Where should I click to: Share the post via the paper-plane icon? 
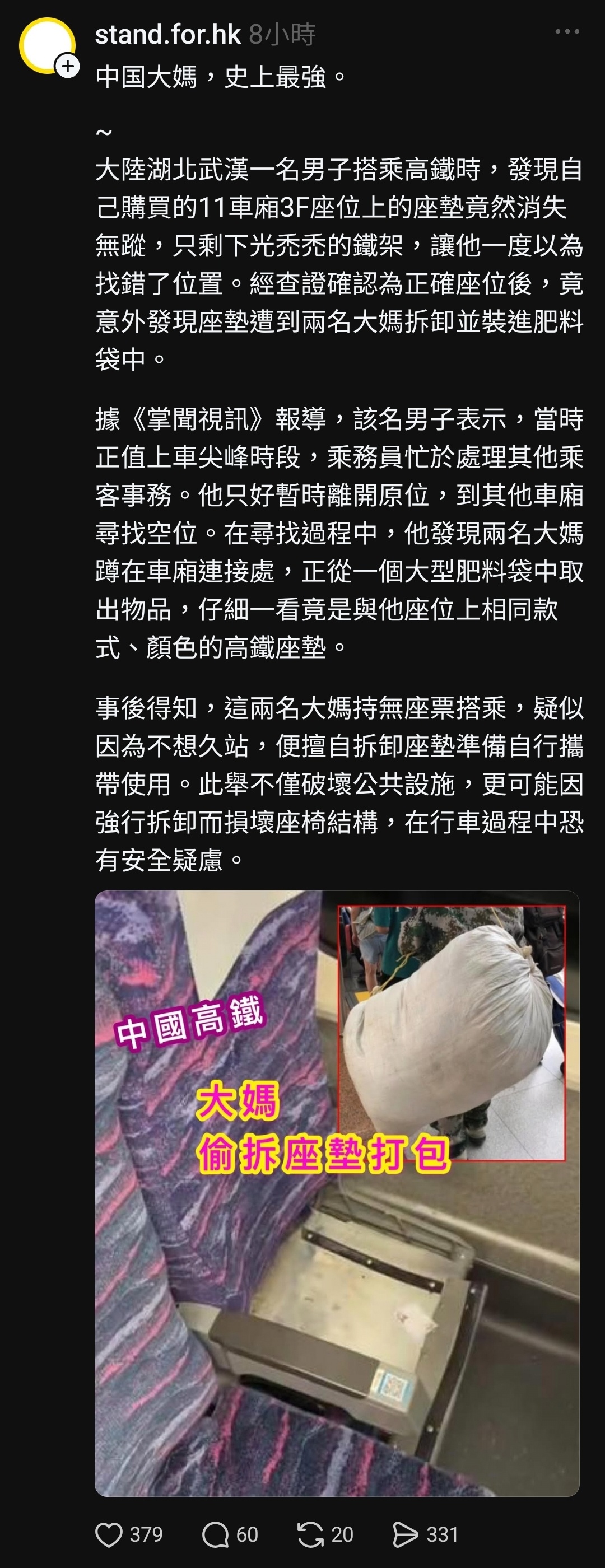pyautogui.click(x=406, y=1534)
